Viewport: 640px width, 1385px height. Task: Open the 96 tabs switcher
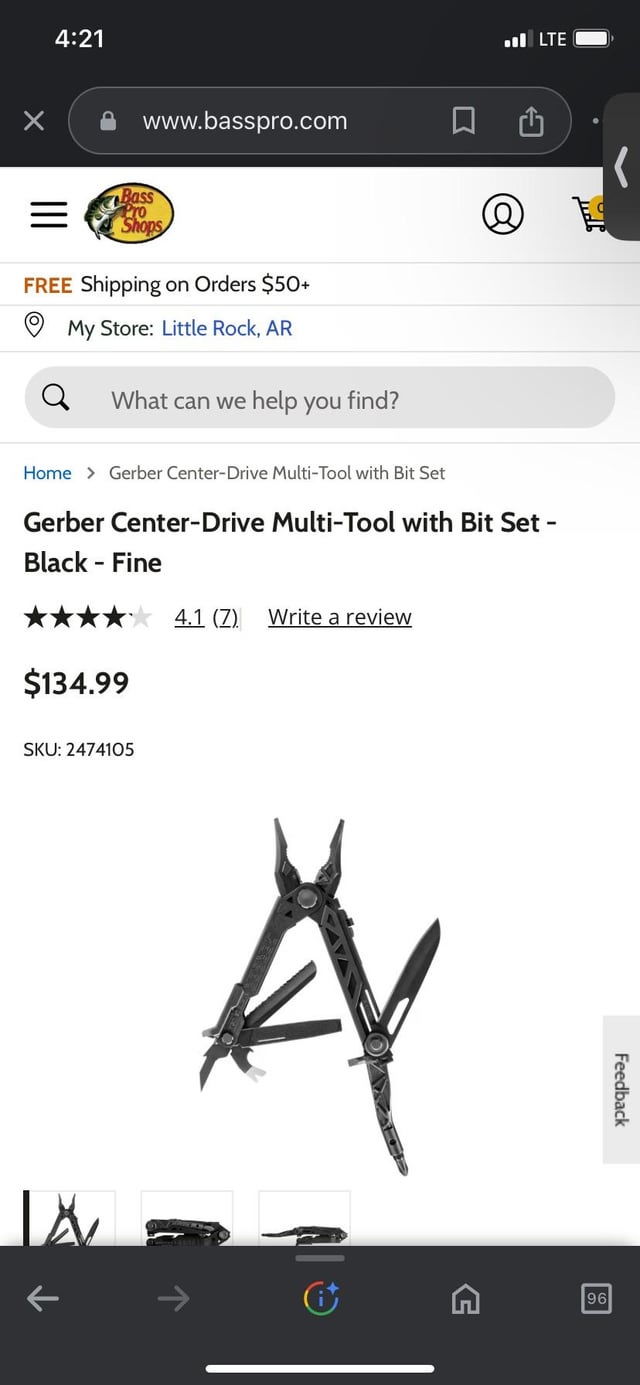pyautogui.click(x=596, y=1298)
